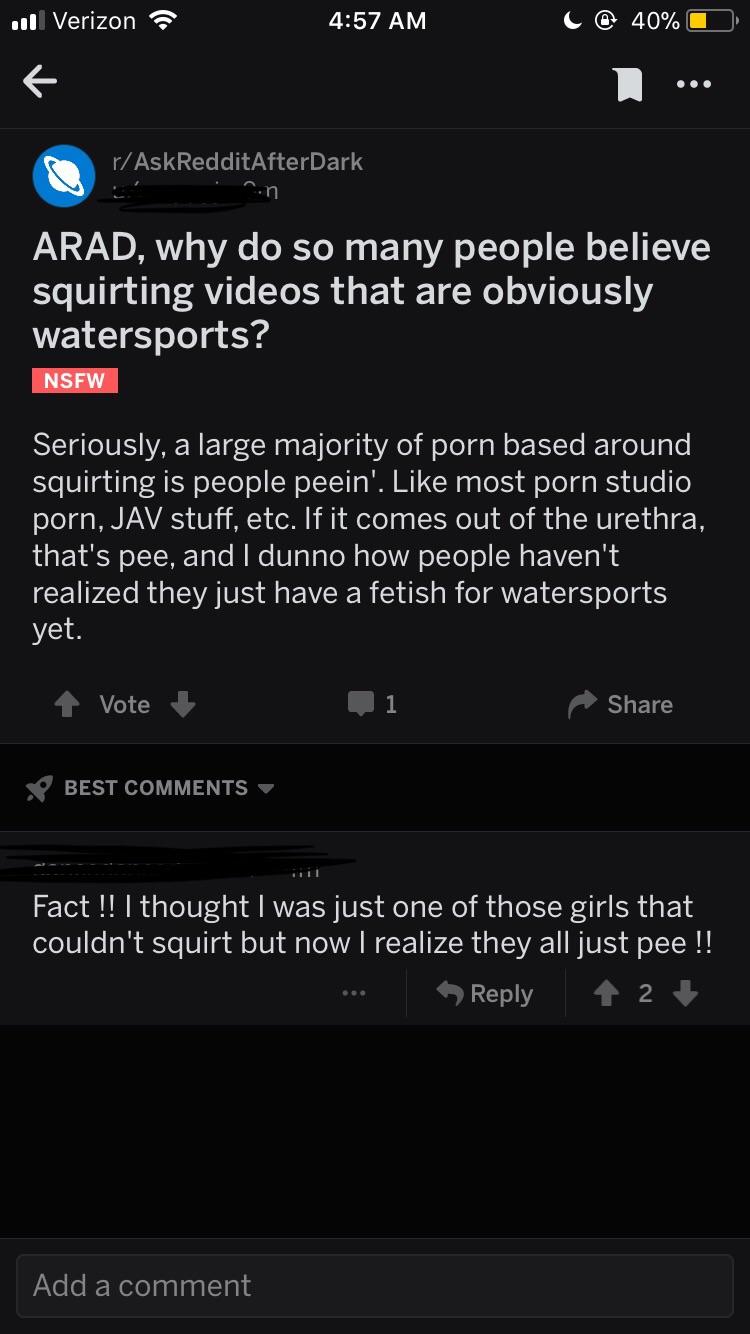Downvote the comment
This screenshot has height=1334, width=750.
[x=685, y=994]
